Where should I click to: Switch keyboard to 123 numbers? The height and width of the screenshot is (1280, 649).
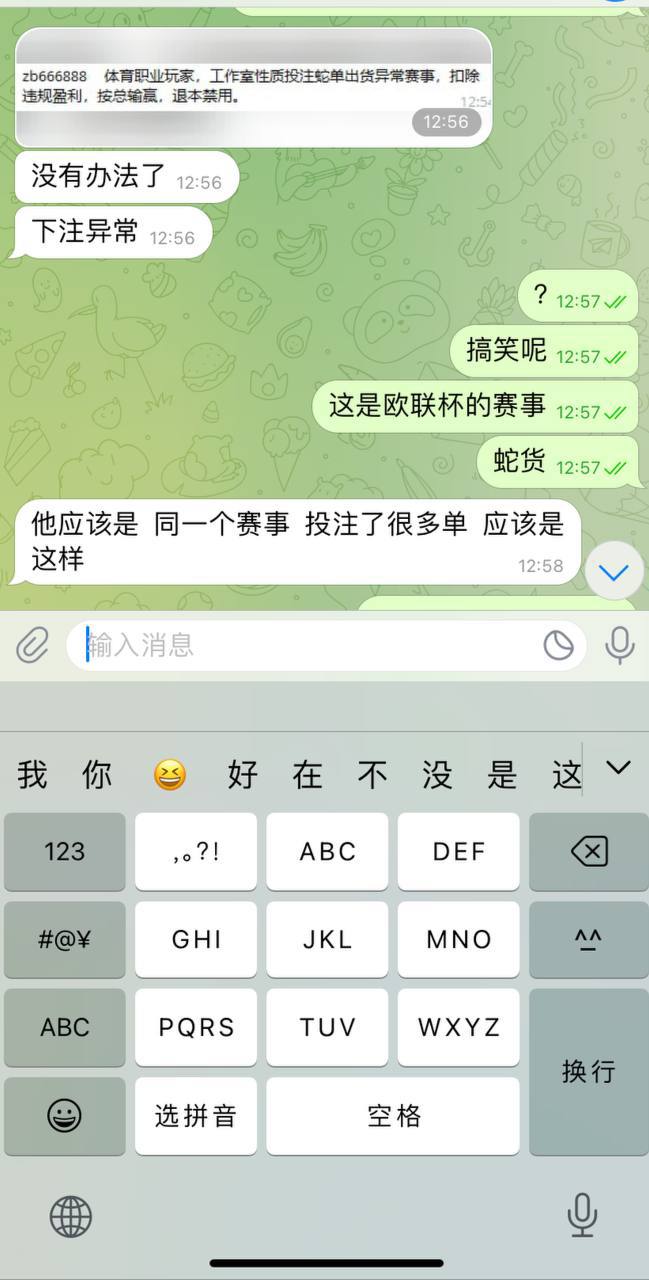pyautogui.click(x=65, y=852)
